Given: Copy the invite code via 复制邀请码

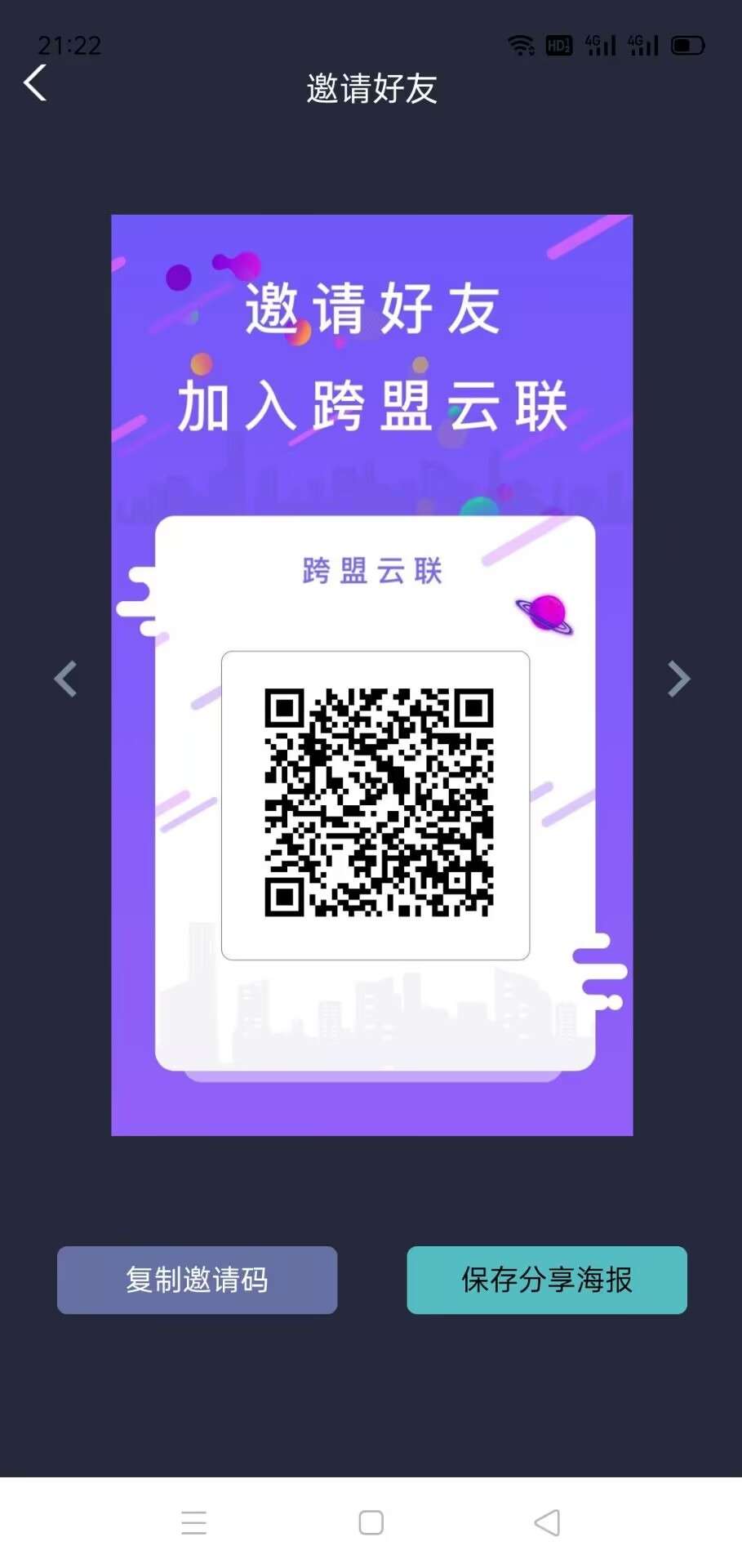Looking at the screenshot, I should (x=197, y=1280).
